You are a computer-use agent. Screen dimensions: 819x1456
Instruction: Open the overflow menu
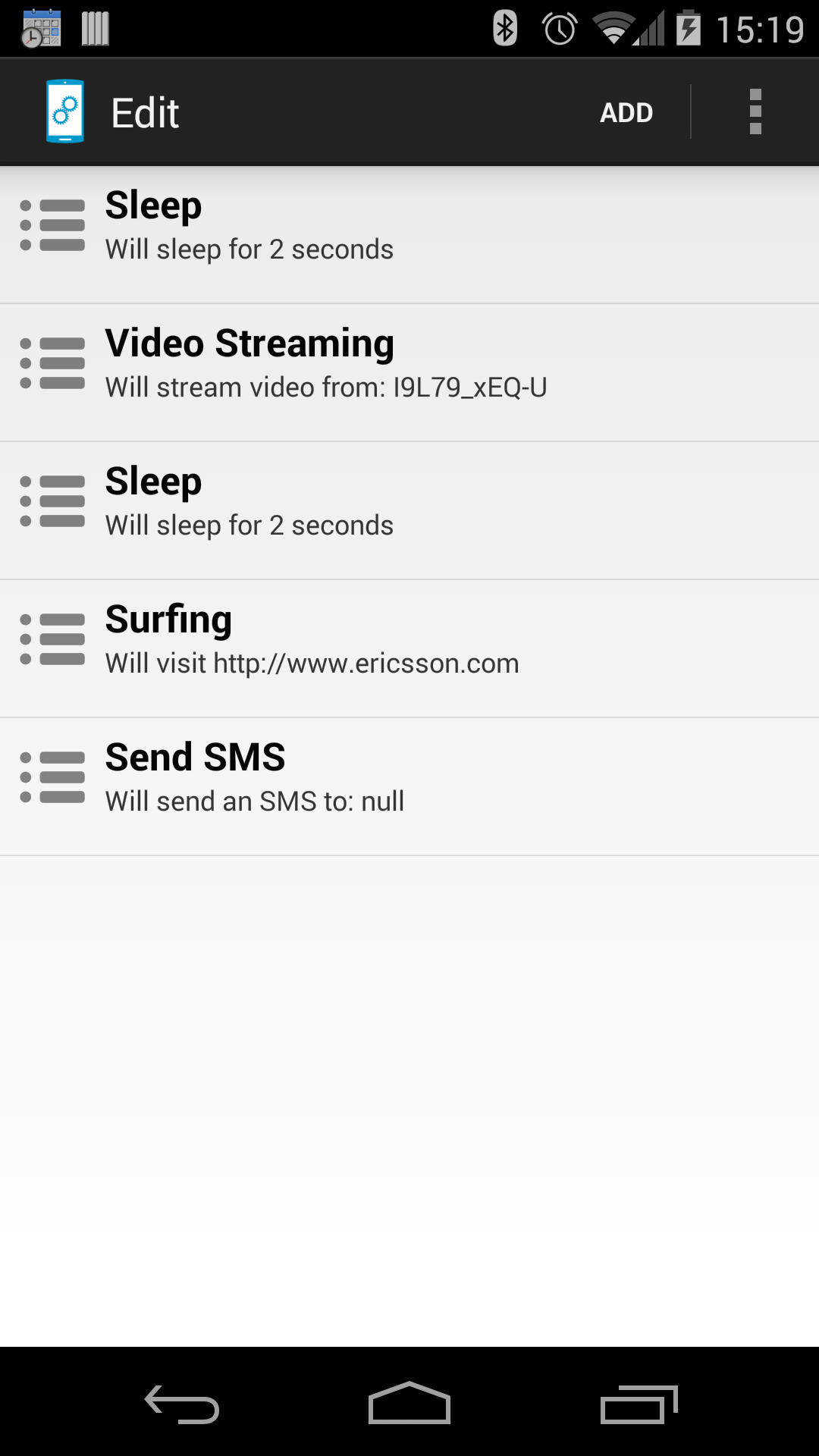(x=755, y=112)
